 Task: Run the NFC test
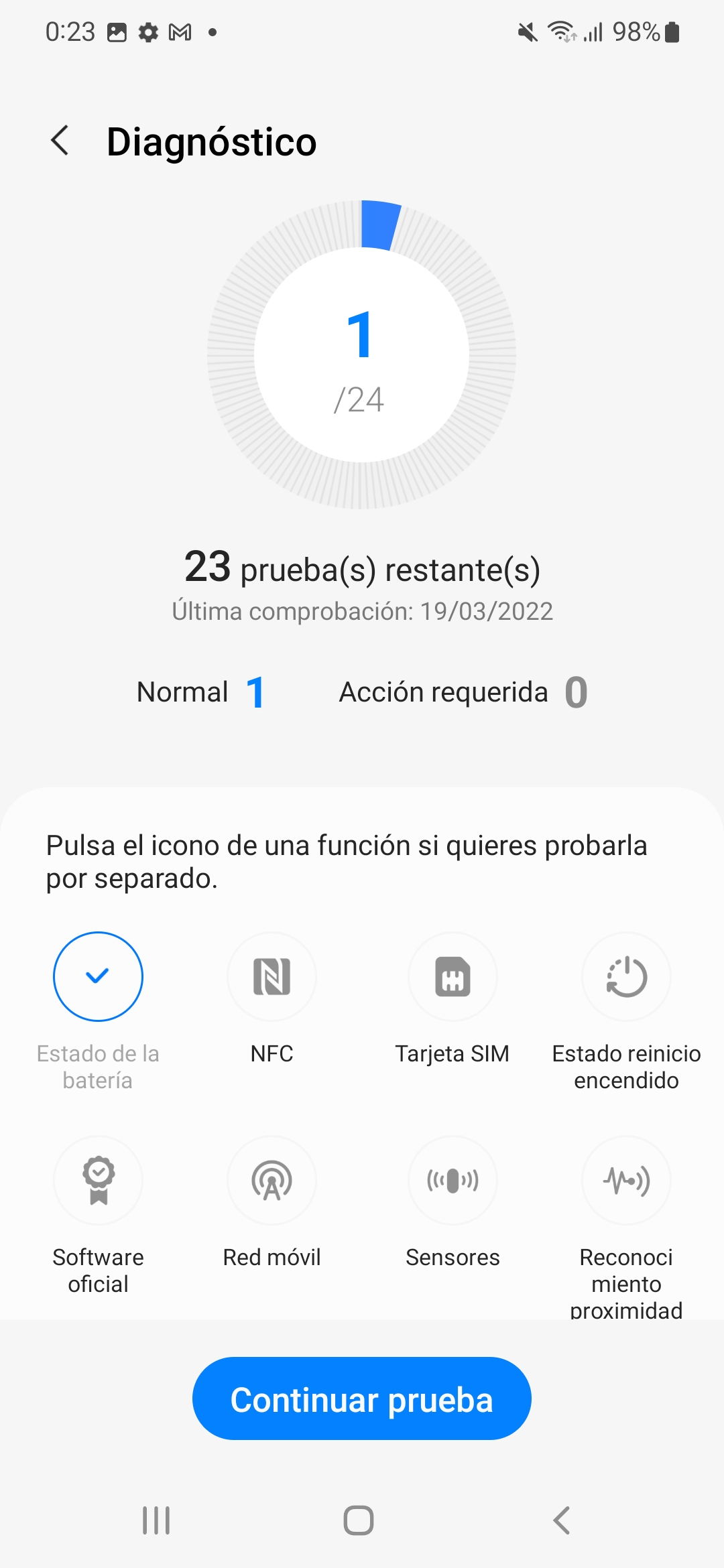tap(271, 976)
